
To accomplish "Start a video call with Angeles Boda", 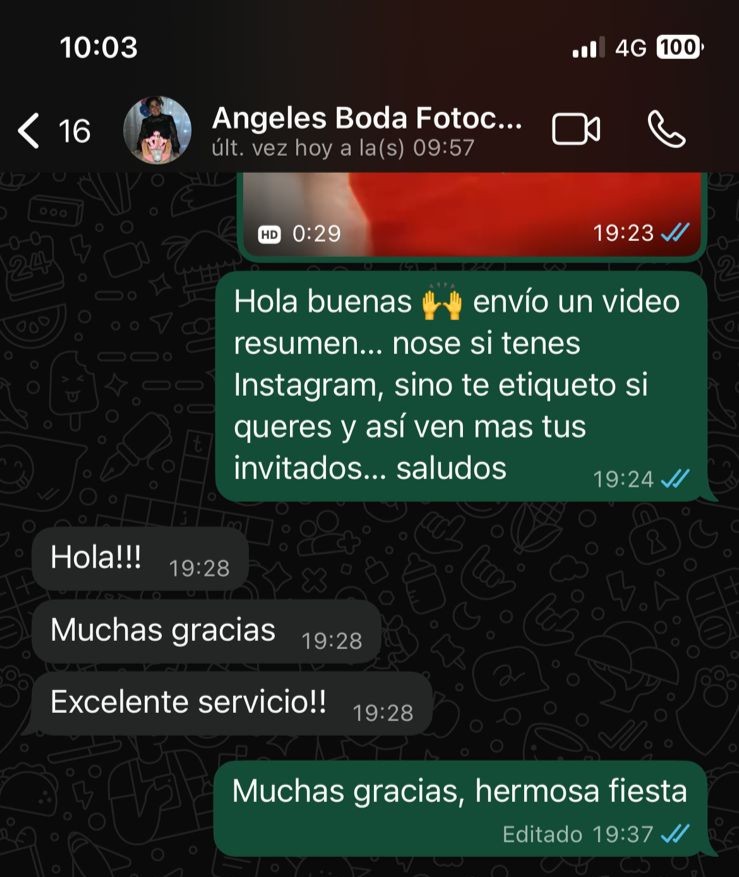I will 578,128.
